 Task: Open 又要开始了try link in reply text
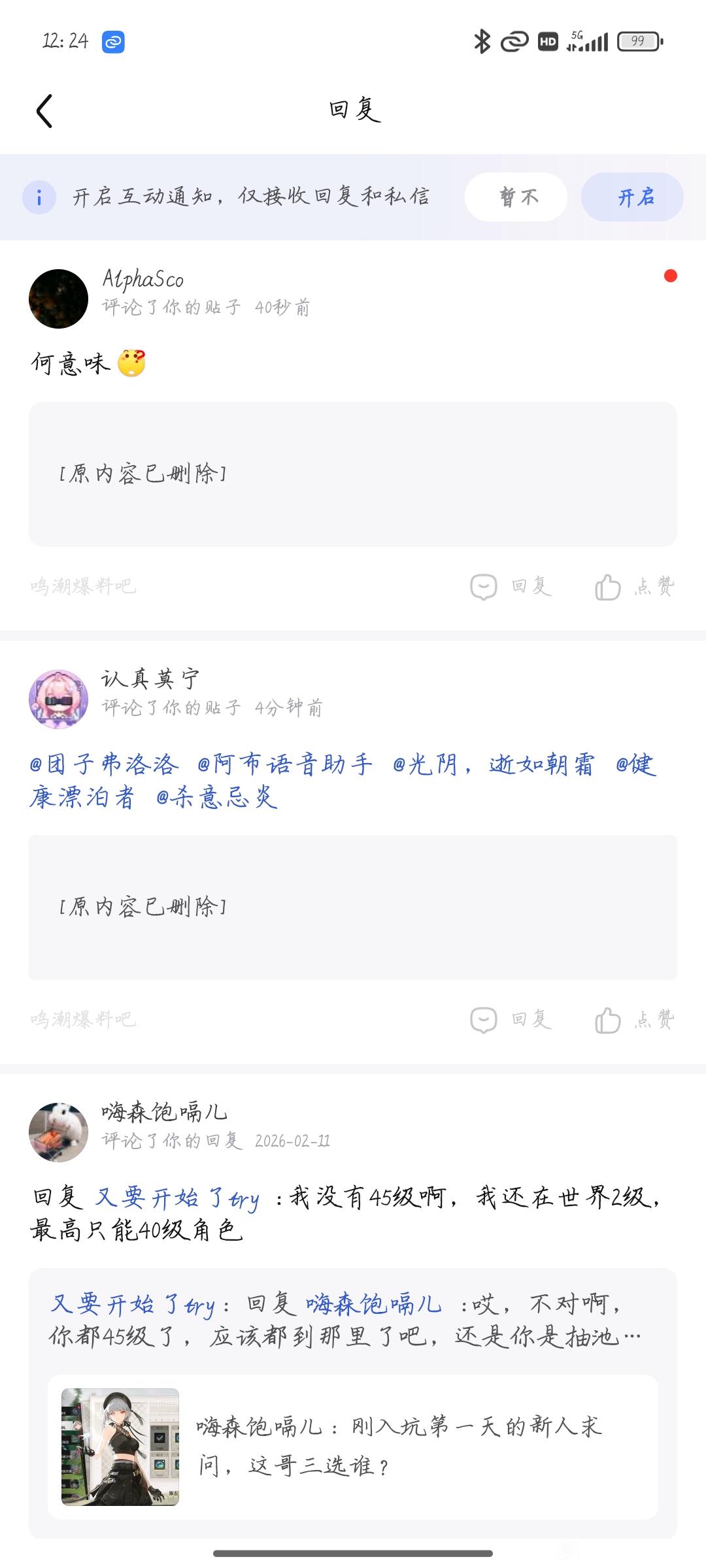click(x=178, y=1198)
